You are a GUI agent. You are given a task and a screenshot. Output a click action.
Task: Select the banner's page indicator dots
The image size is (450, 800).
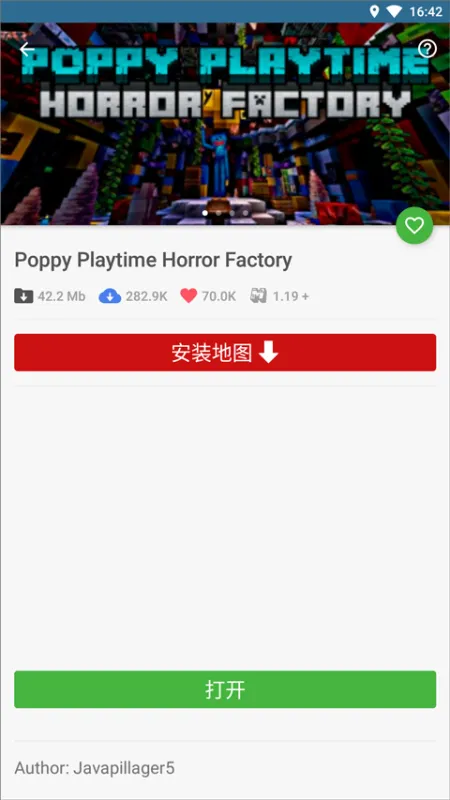pos(225,213)
